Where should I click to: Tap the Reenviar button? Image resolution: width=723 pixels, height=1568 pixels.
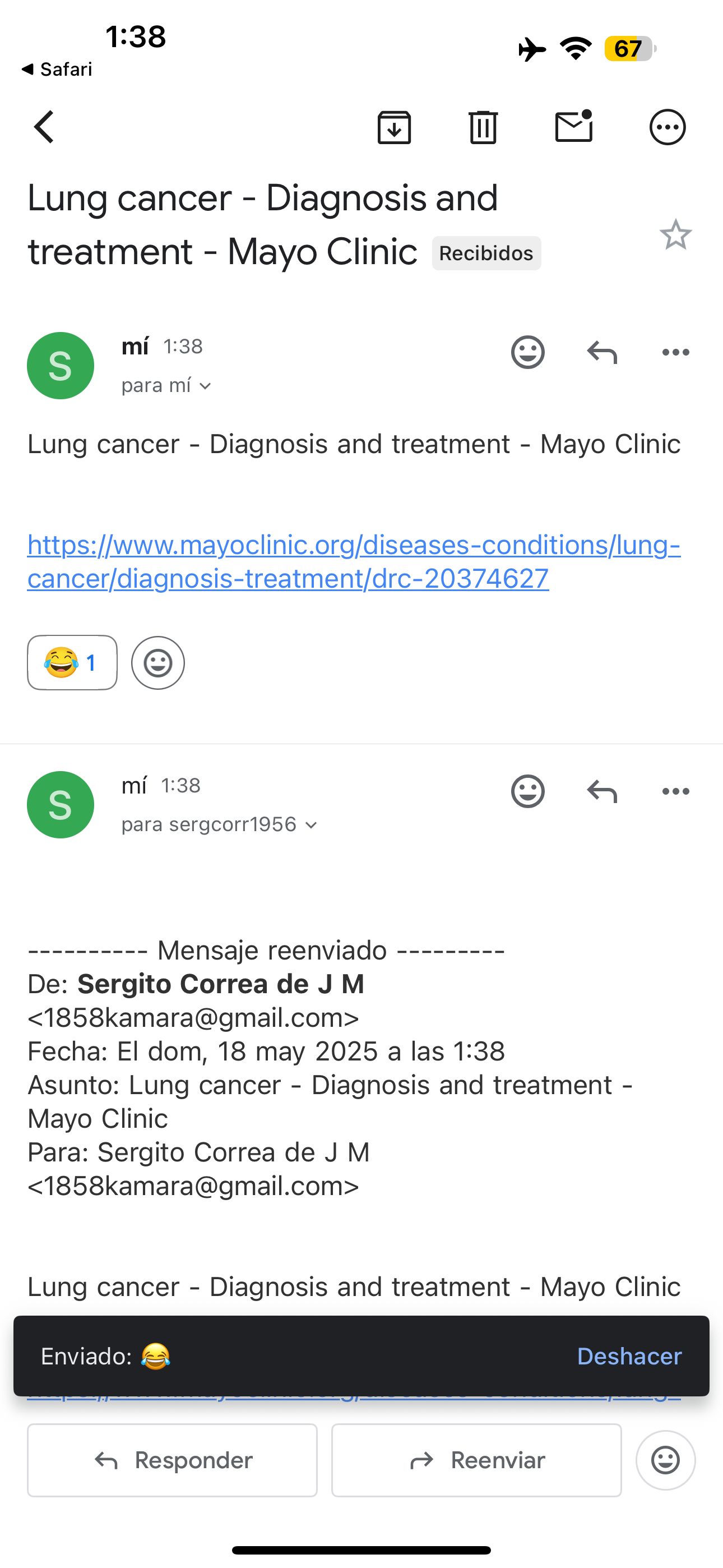click(476, 1460)
